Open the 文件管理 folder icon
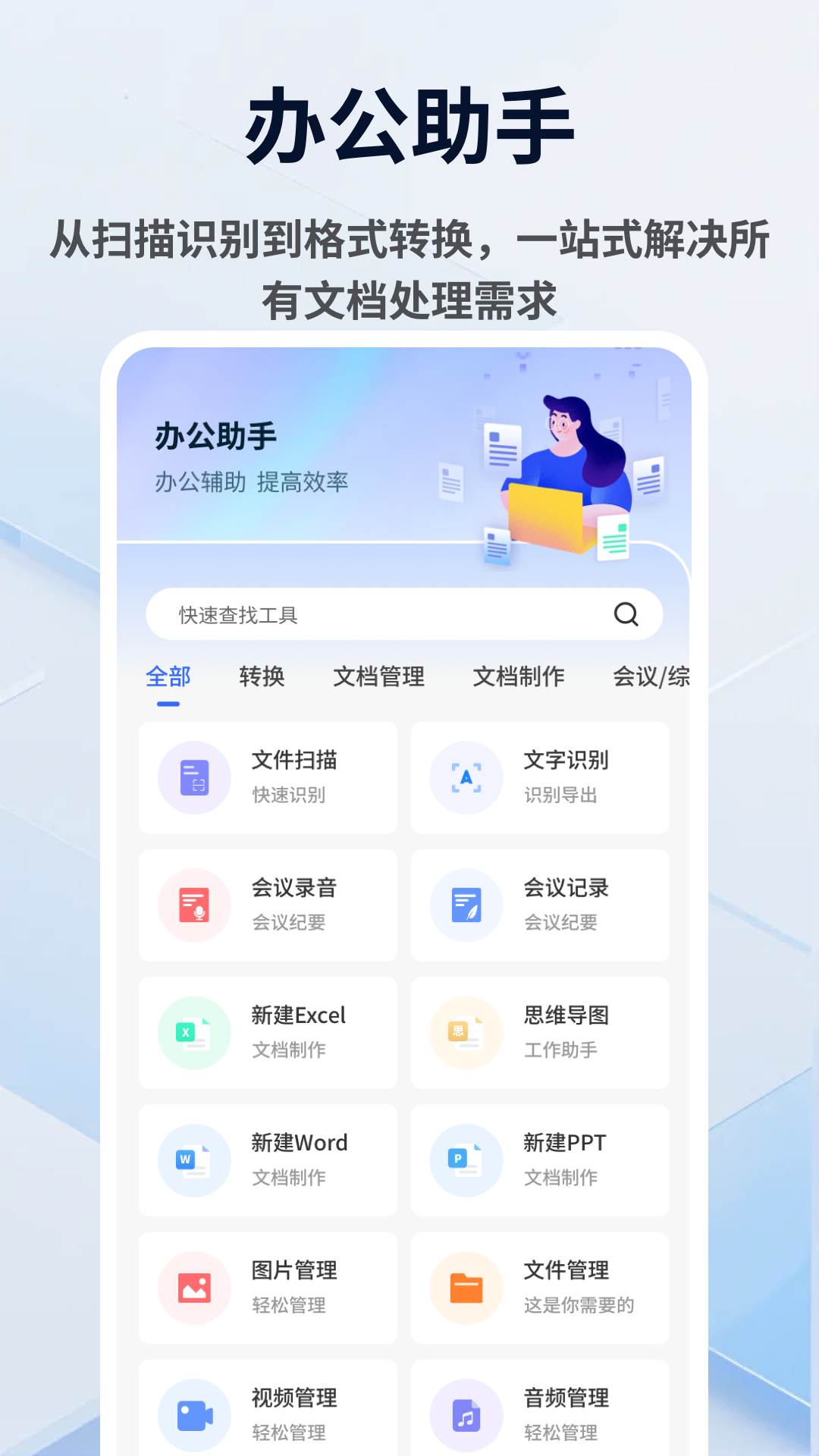The width and height of the screenshot is (819, 1456). (x=465, y=1287)
